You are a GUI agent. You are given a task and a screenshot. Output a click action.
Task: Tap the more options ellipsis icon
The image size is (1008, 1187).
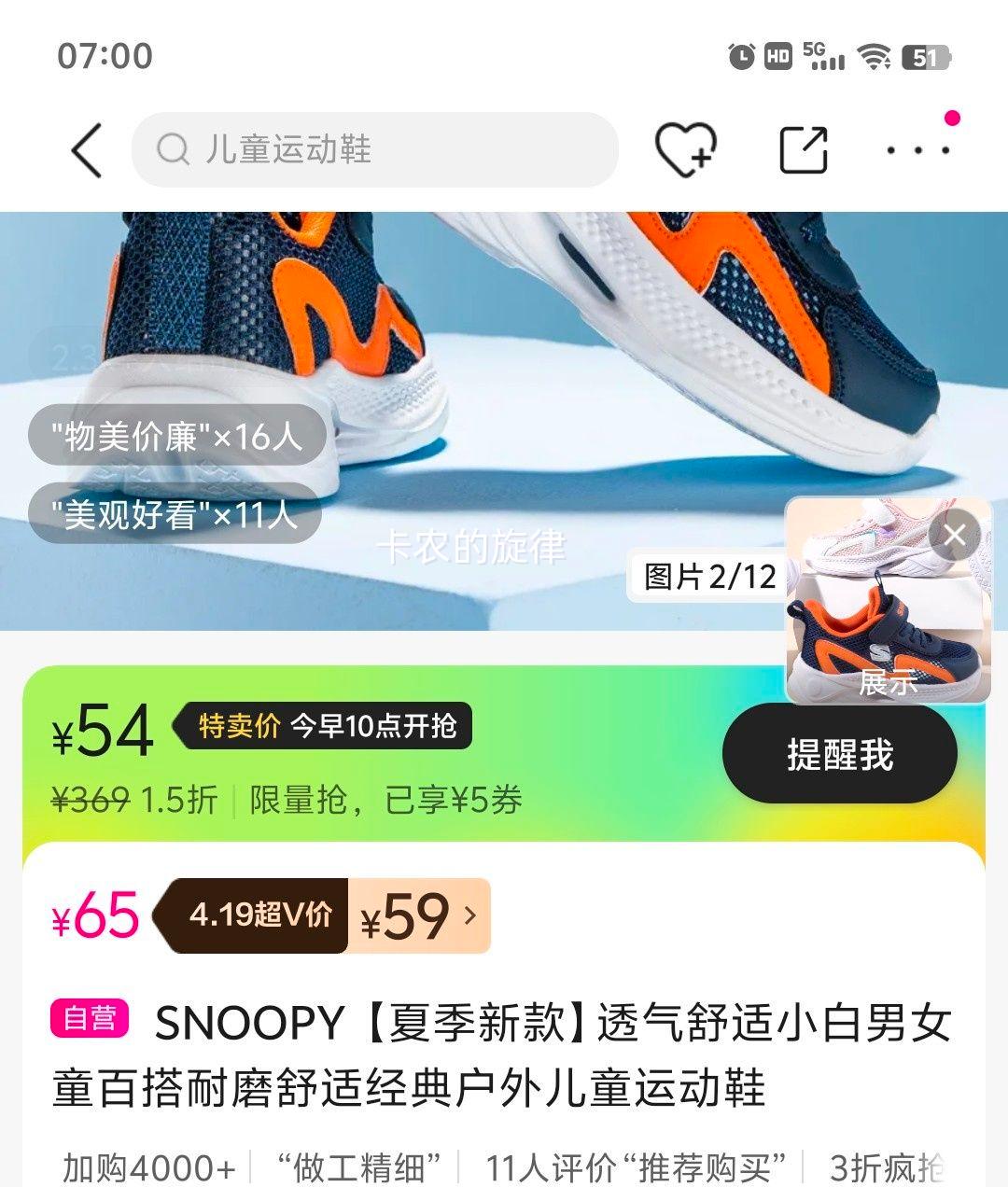tap(919, 149)
